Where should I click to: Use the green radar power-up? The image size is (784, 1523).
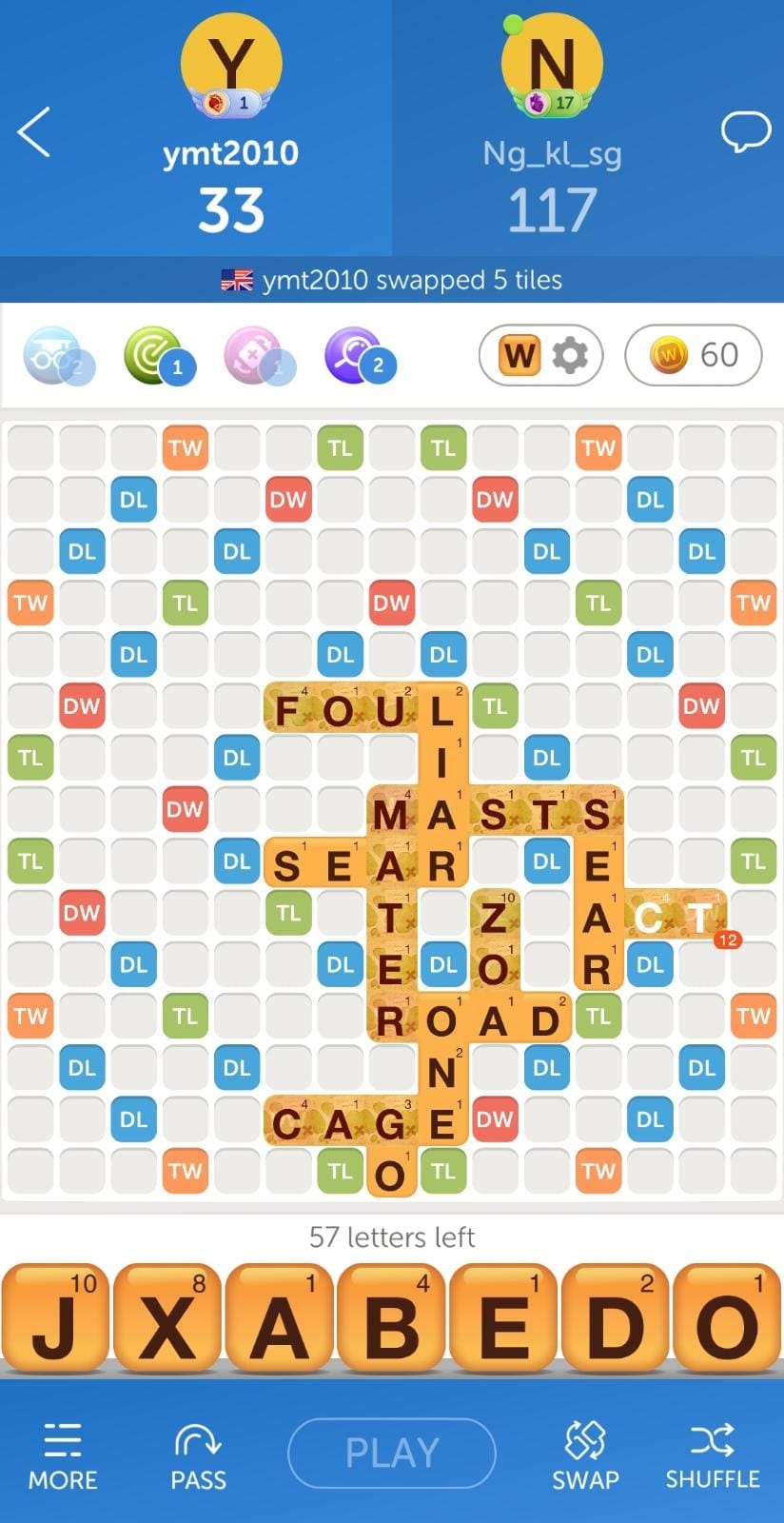pos(156,356)
